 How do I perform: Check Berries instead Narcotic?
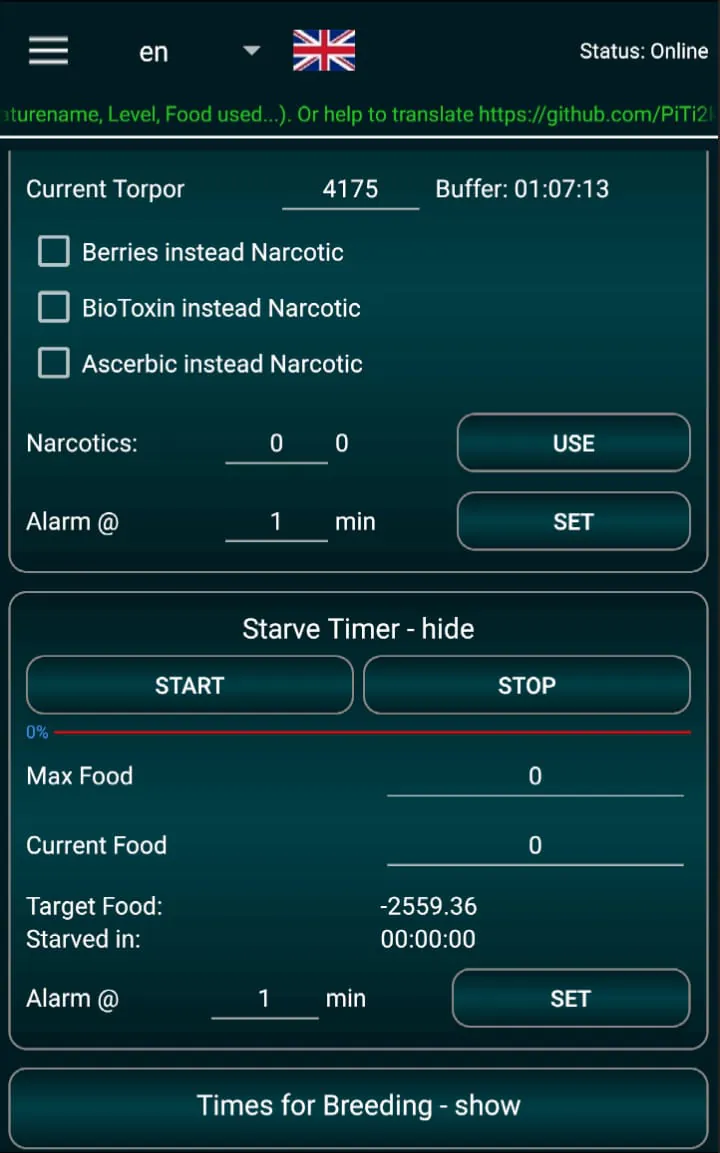tap(54, 252)
